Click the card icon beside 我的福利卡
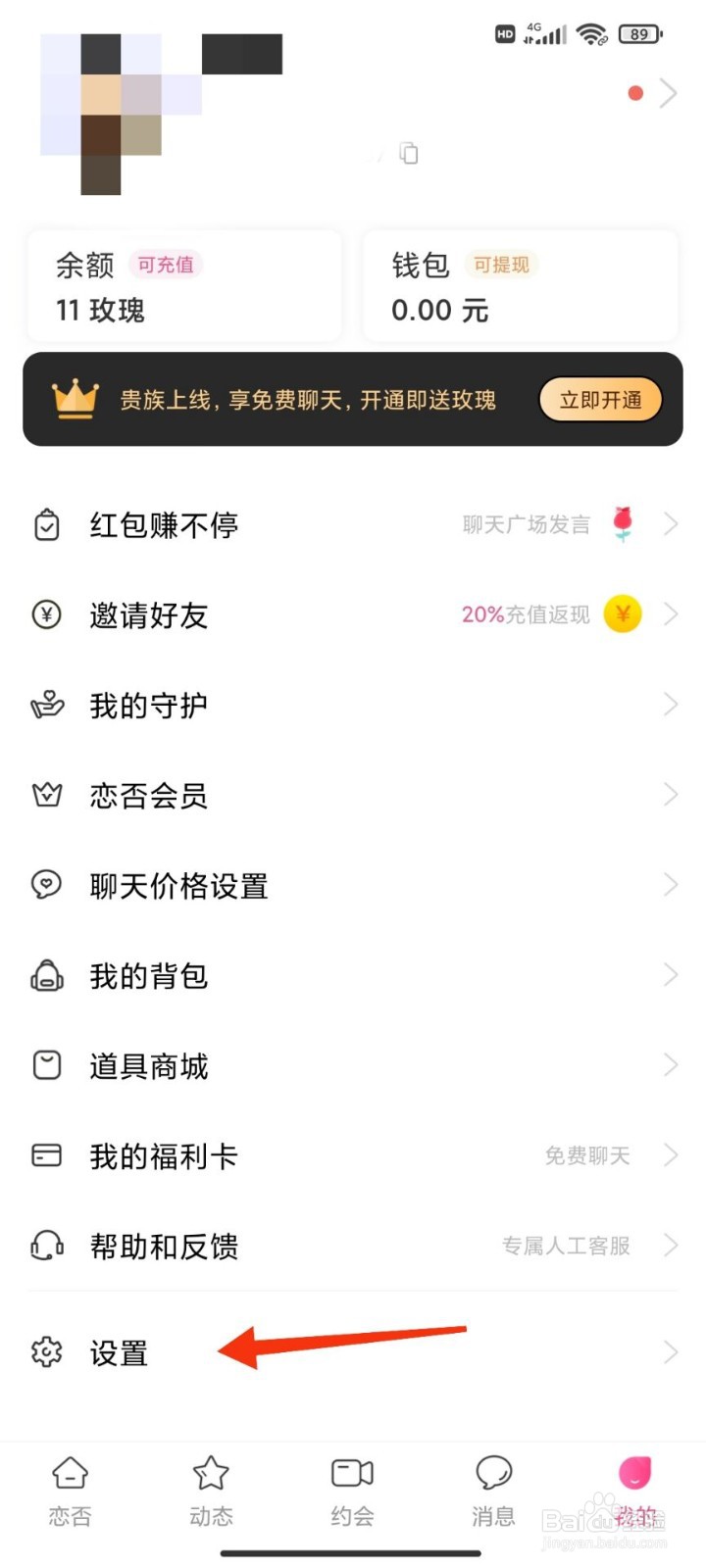This screenshot has width=706, height=1568. pyautogui.click(x=45, y=1155)
